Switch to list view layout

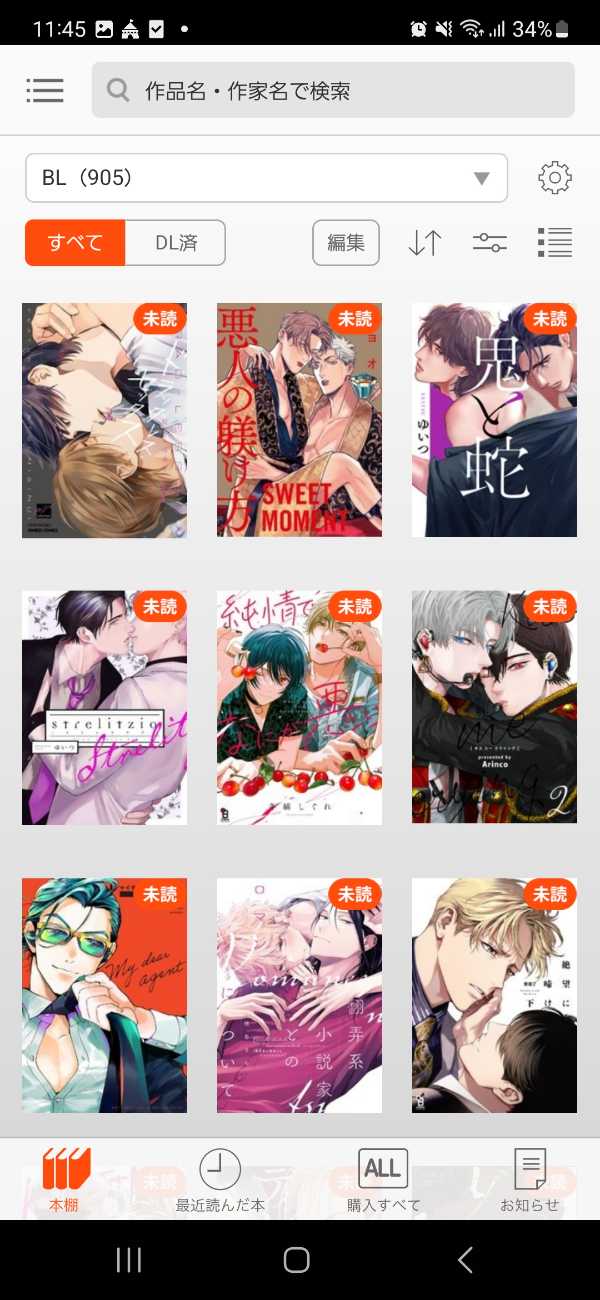click(x=554, y=243)
